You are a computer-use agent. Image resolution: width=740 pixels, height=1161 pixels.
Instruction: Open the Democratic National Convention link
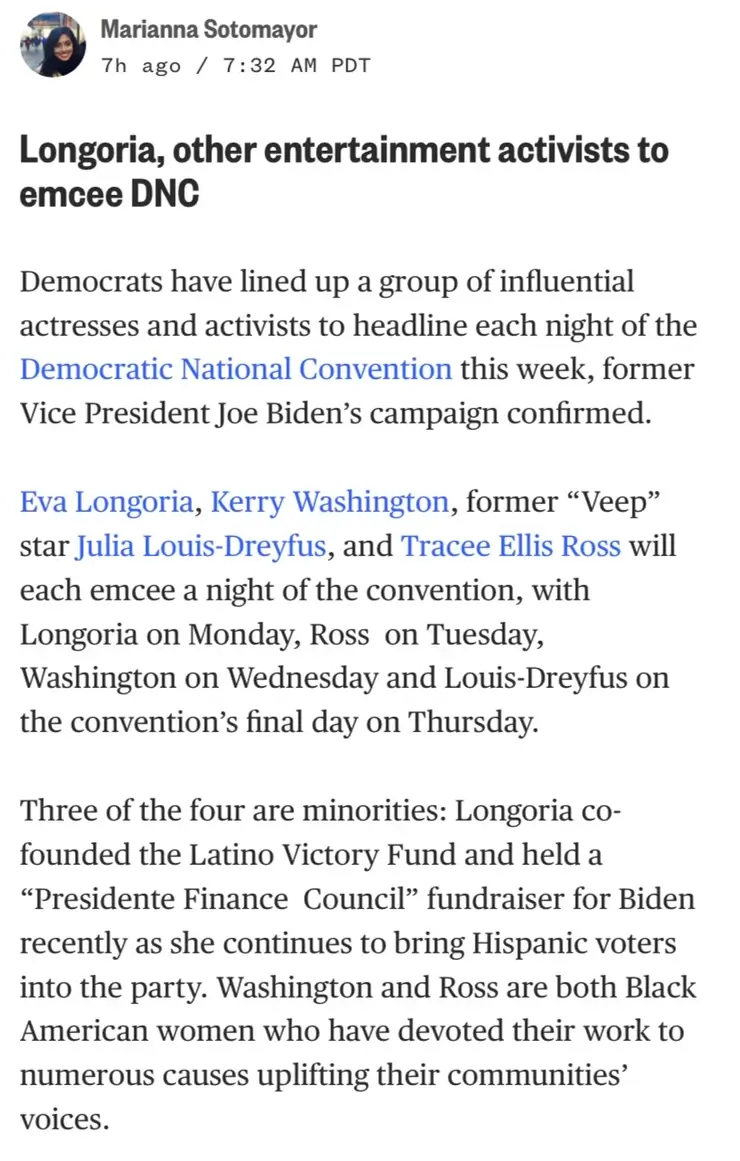tap(236, 369)
